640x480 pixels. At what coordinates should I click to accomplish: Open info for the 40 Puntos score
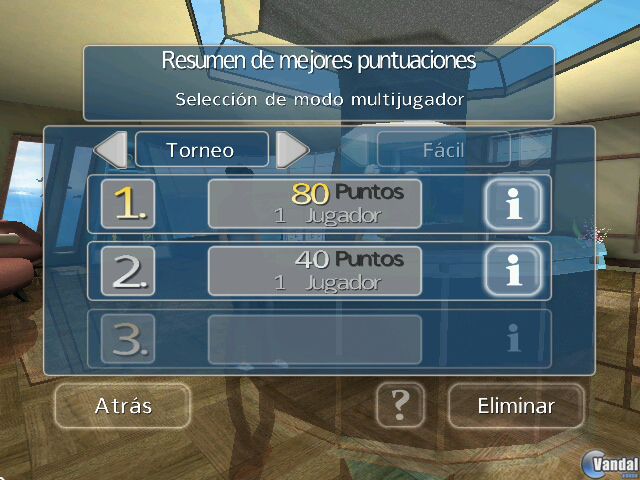coord(514,270)
